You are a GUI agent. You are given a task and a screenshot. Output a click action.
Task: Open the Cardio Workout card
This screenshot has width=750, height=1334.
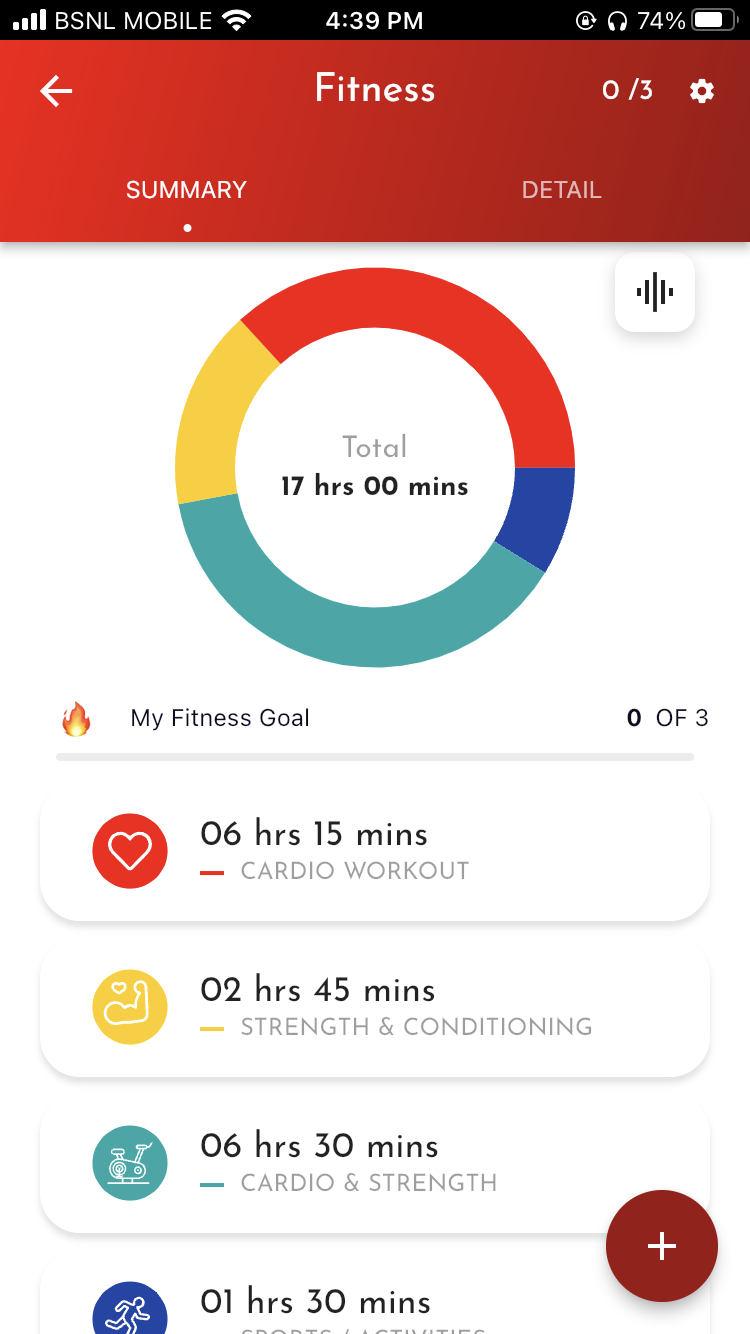374,851
